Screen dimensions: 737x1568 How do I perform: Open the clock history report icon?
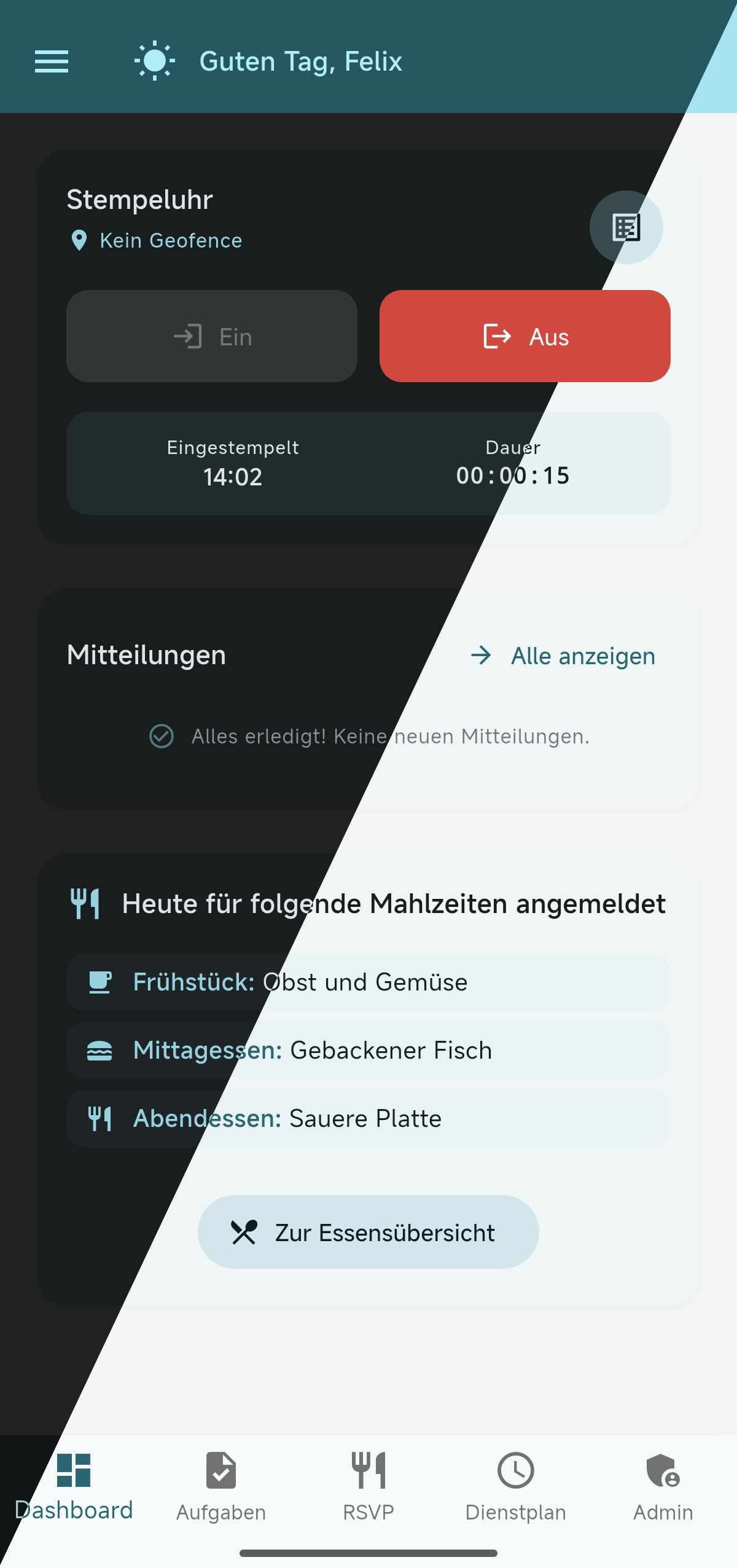(626, 227)
